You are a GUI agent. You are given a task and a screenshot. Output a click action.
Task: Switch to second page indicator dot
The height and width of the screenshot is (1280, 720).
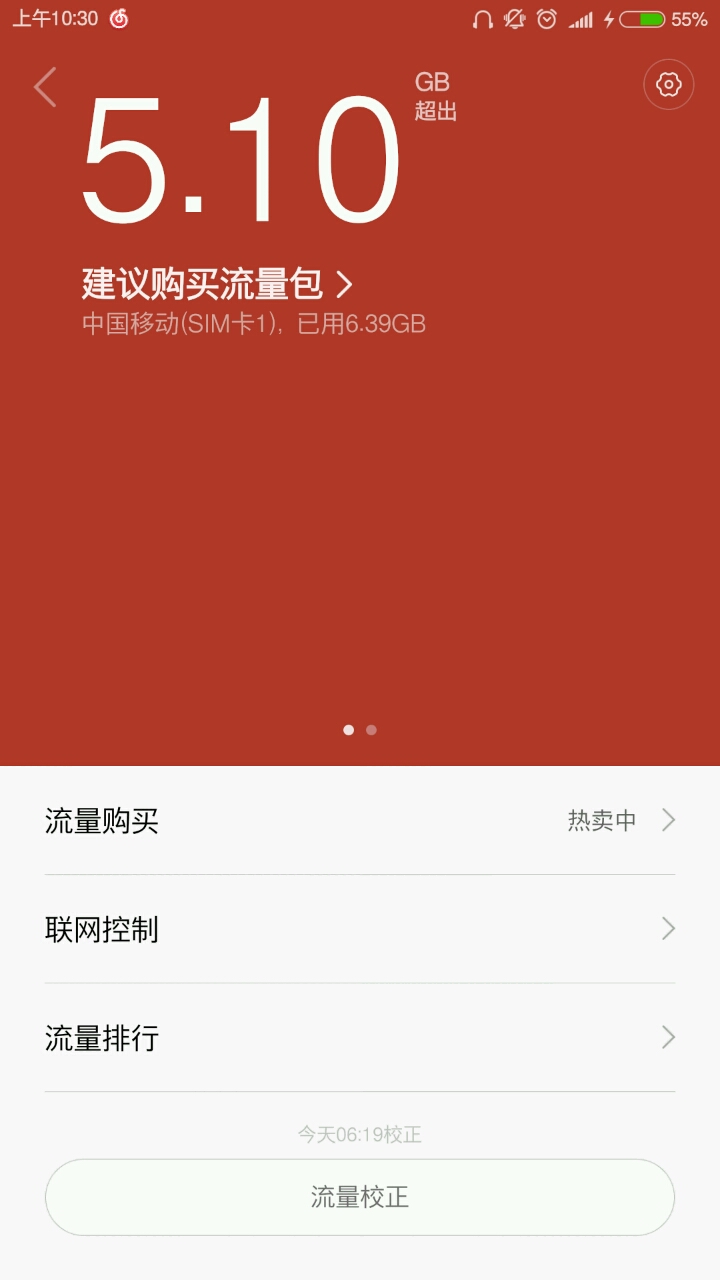coord(371,730)
